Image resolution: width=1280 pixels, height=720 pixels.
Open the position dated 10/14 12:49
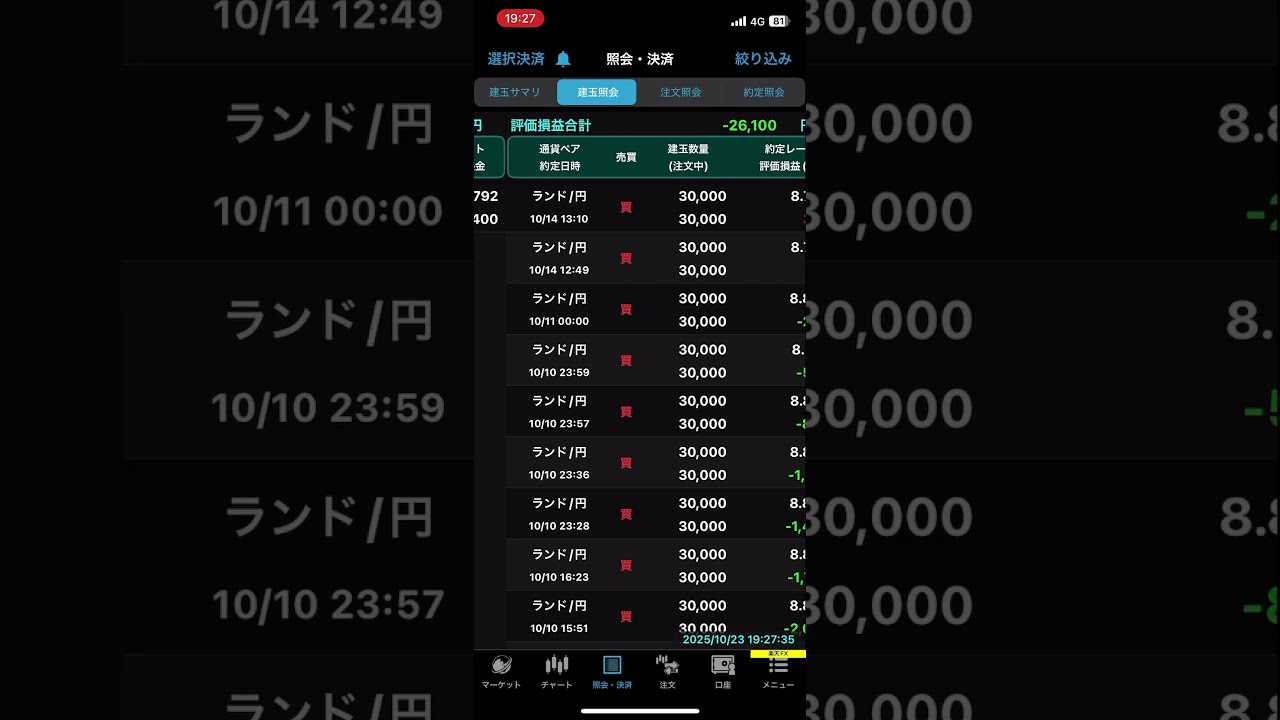pyautogui.click(x=640, y=258)
